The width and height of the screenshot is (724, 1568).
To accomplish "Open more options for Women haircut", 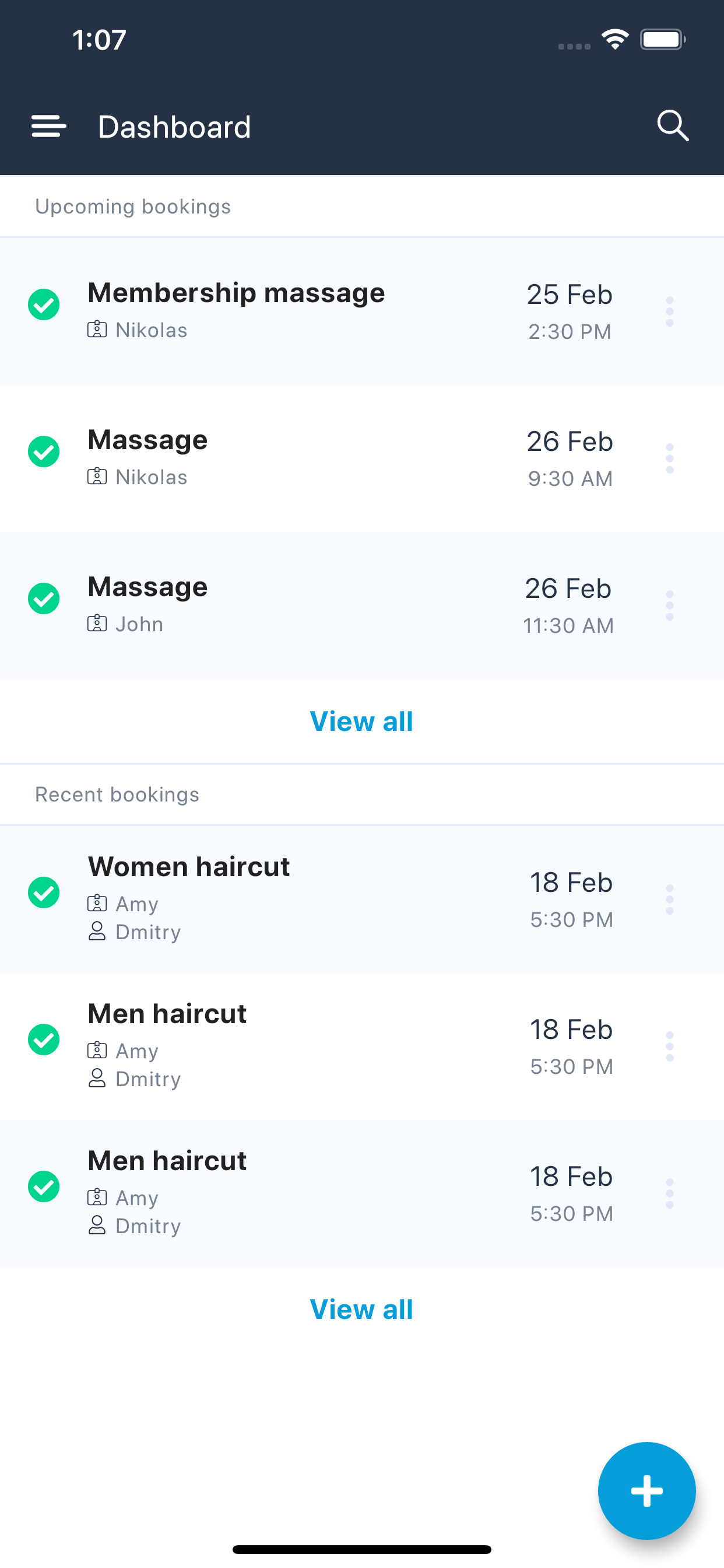I will tap(669, 899).
